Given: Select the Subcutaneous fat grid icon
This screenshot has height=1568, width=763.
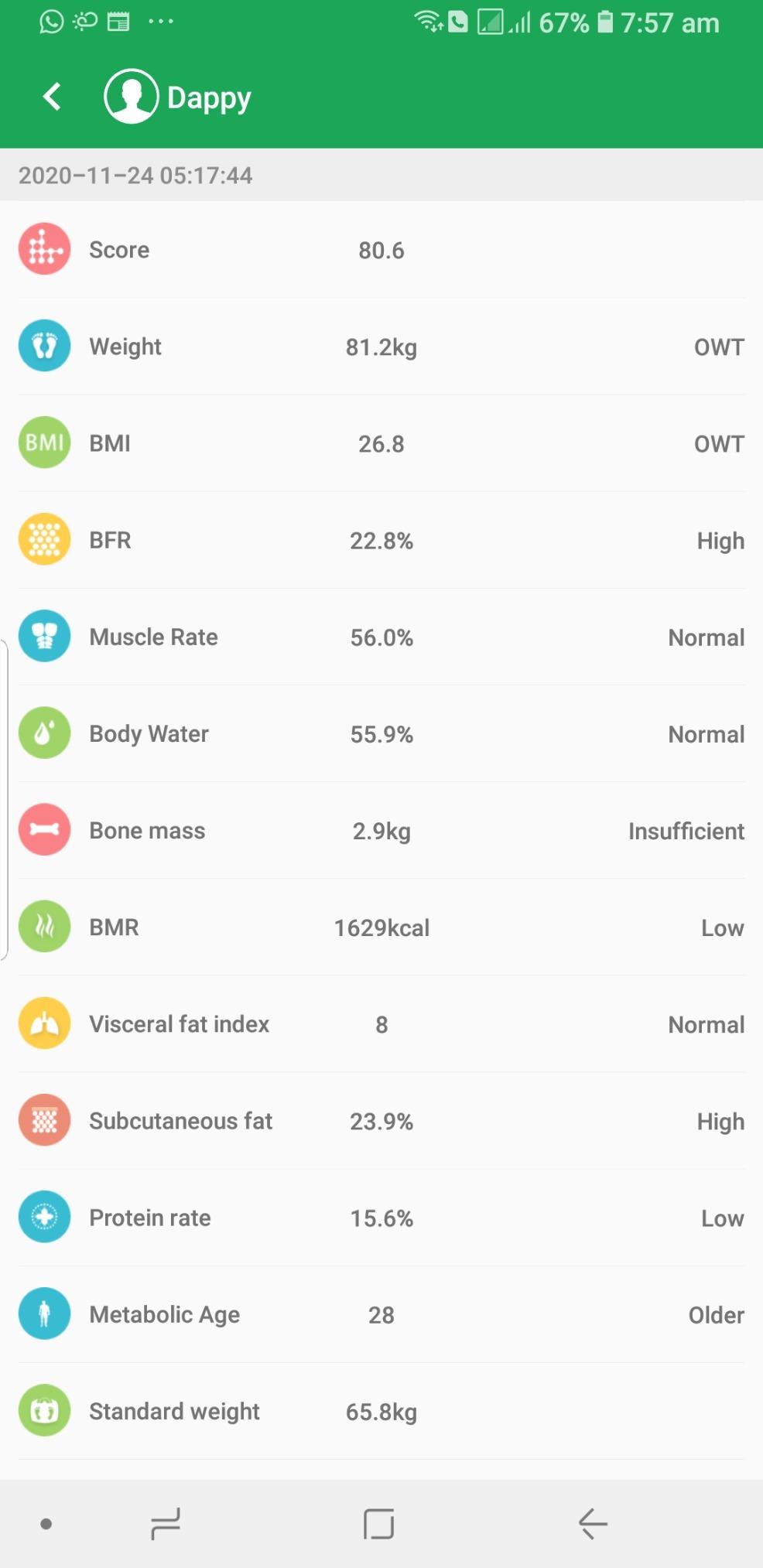Looking at the screenshot, I should pyautogui.click(x=44, y=1120).
